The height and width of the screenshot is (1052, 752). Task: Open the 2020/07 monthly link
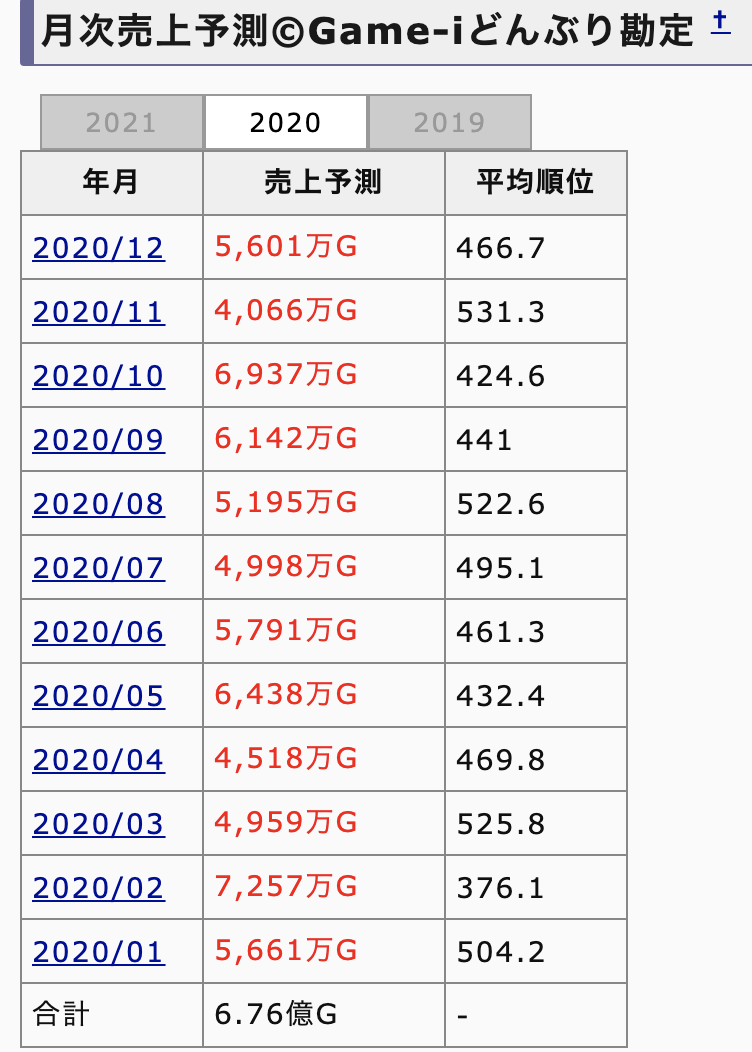[x=98, y=568]
